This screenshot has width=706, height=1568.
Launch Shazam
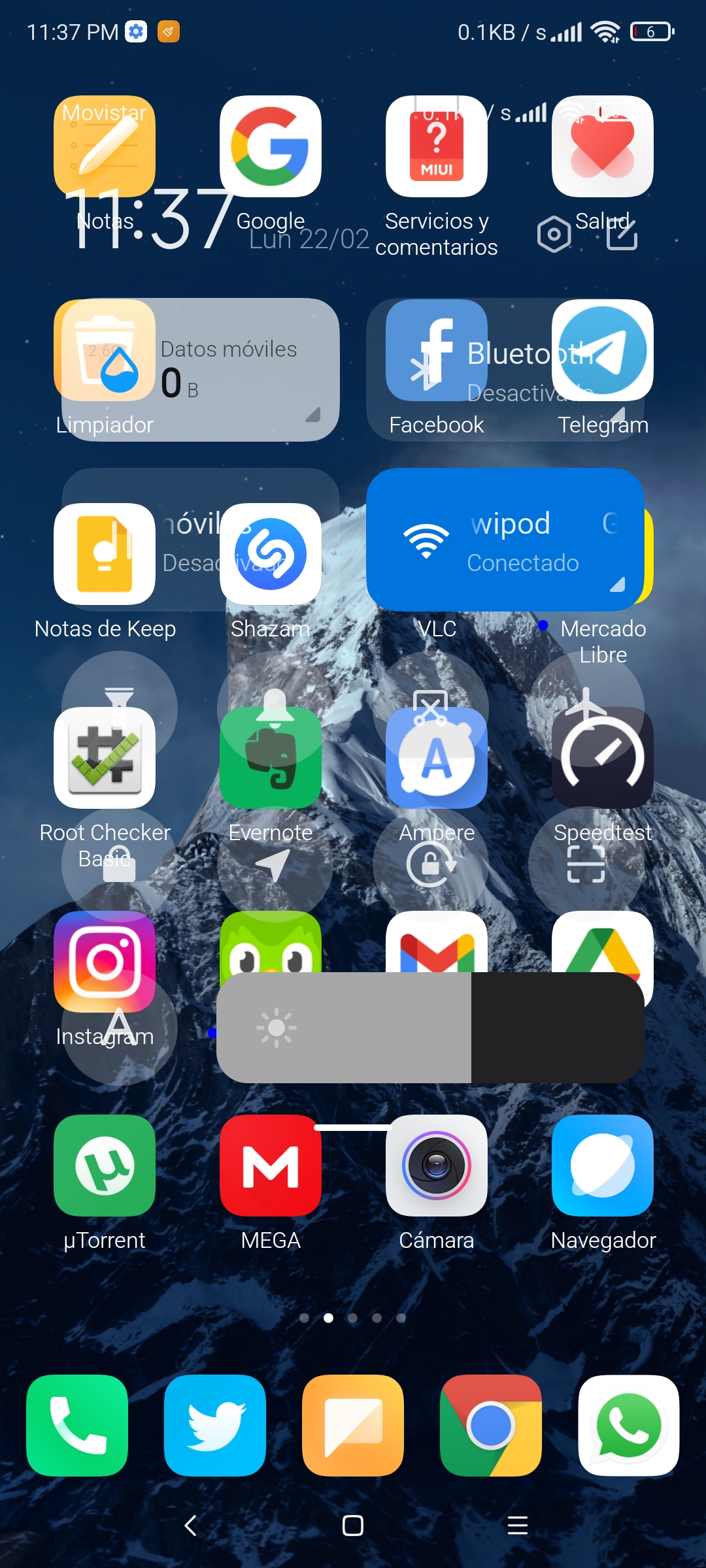pyautogui.click(x=271, y=555)
